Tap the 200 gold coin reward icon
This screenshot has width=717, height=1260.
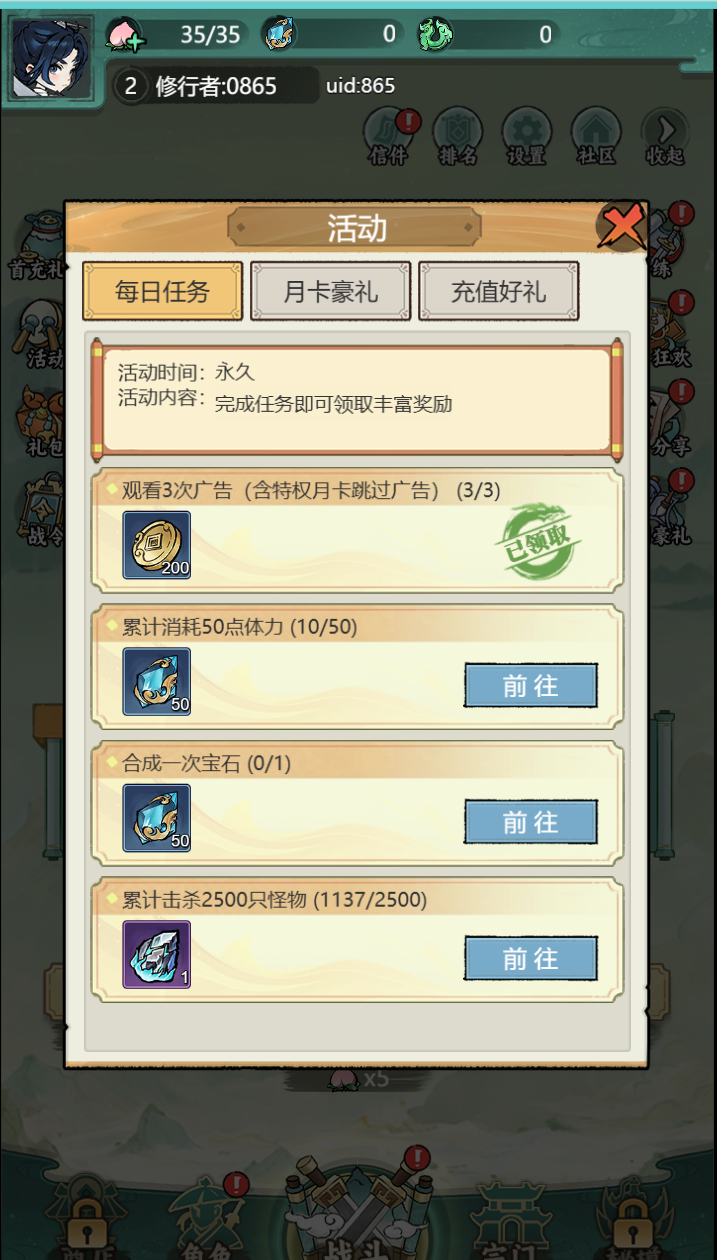[157, 545]
